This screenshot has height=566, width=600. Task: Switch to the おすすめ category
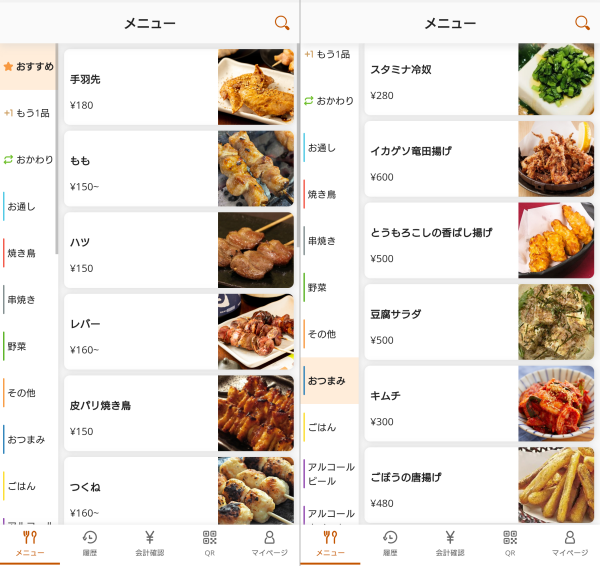[29, 67]
